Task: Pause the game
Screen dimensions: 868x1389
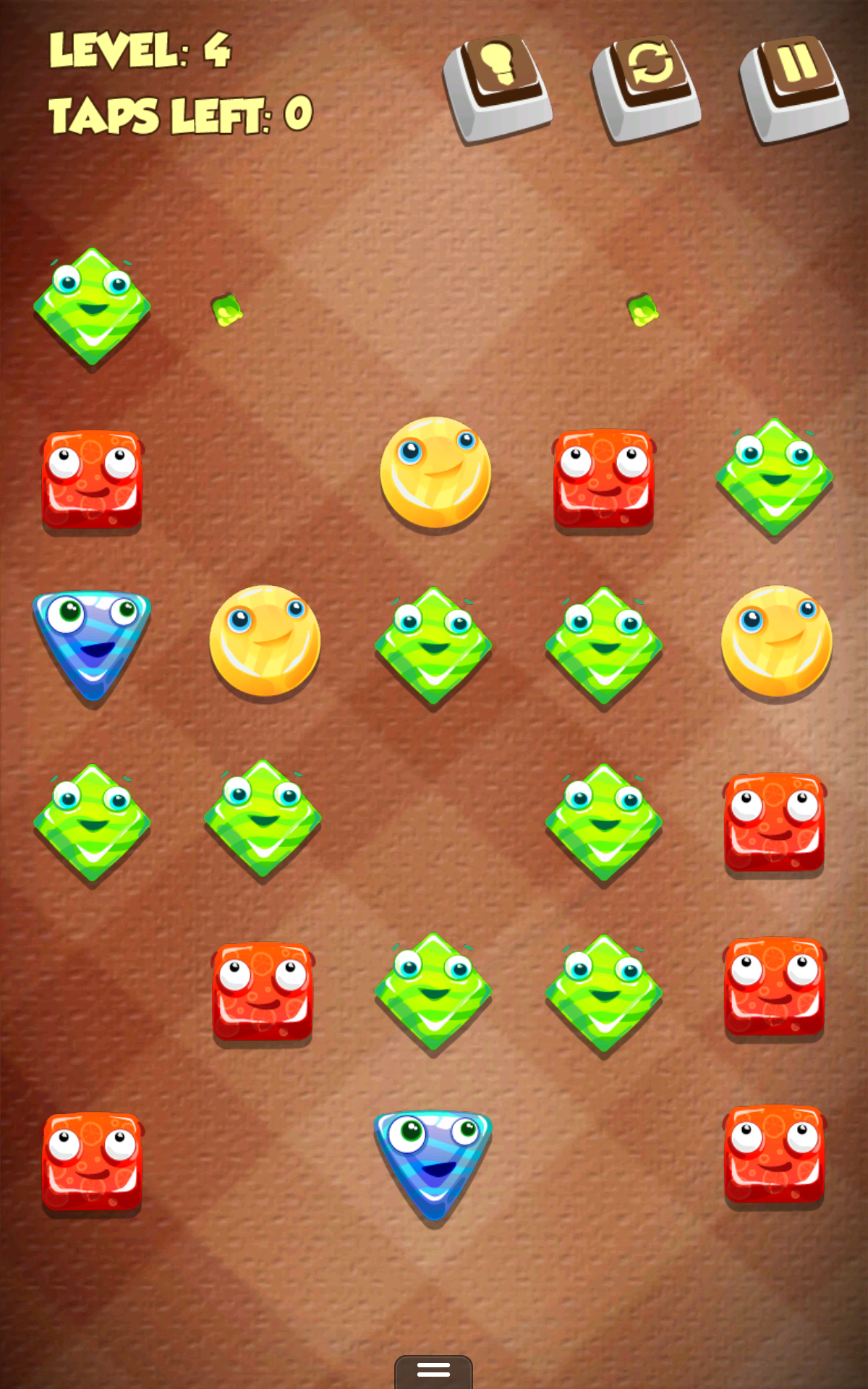Action: point(793,87)
